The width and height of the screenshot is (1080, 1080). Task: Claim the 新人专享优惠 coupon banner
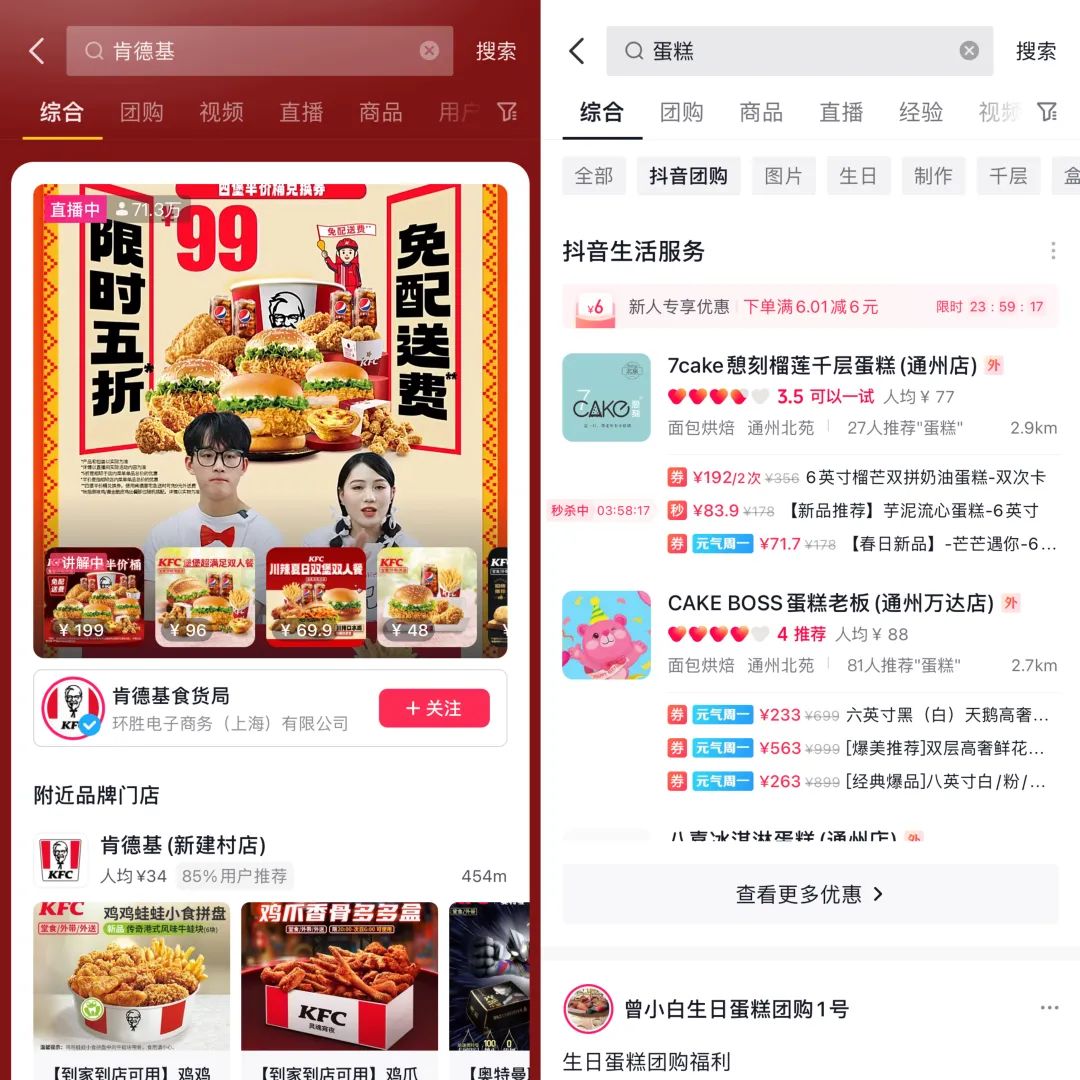pyautogui.click(x=810, y=307)
